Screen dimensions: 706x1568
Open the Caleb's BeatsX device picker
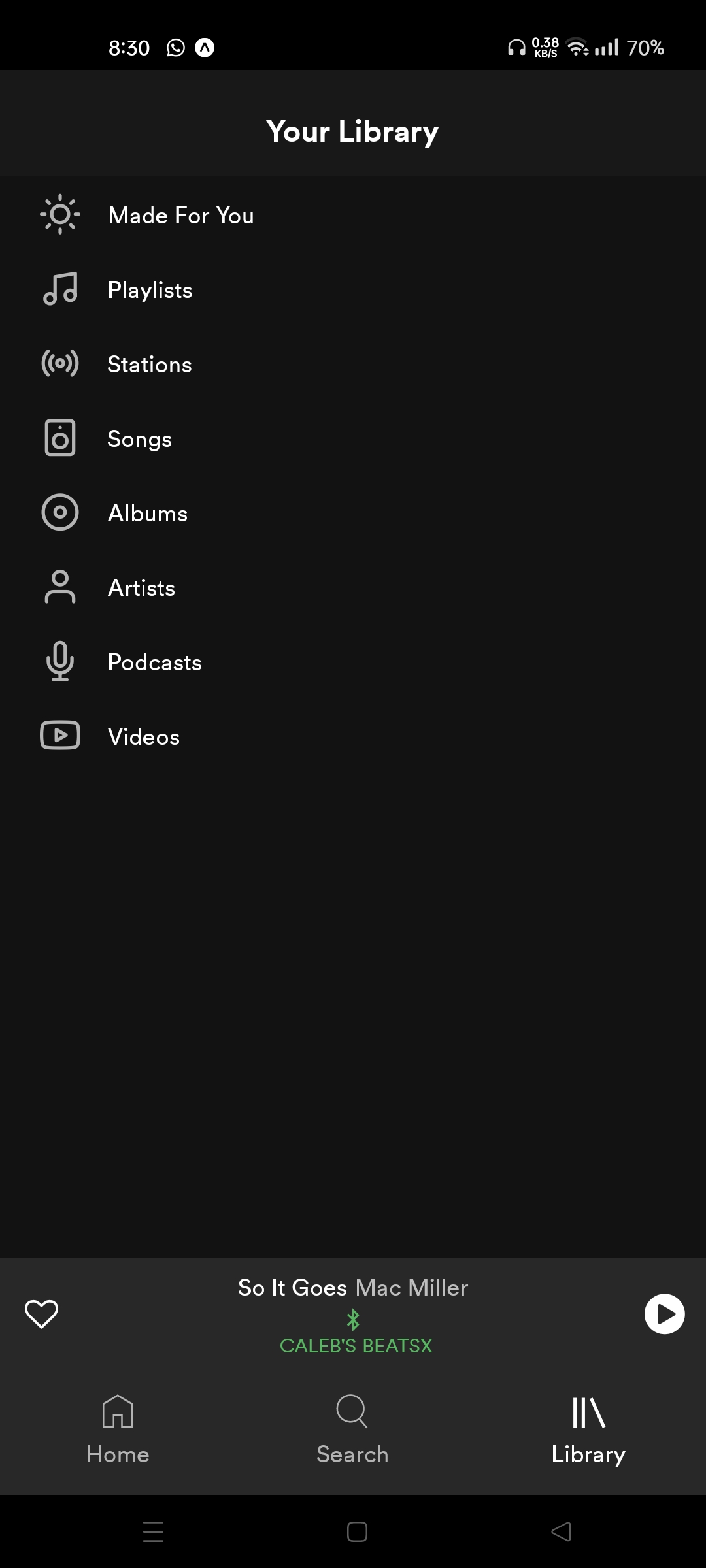[356, 1335]
